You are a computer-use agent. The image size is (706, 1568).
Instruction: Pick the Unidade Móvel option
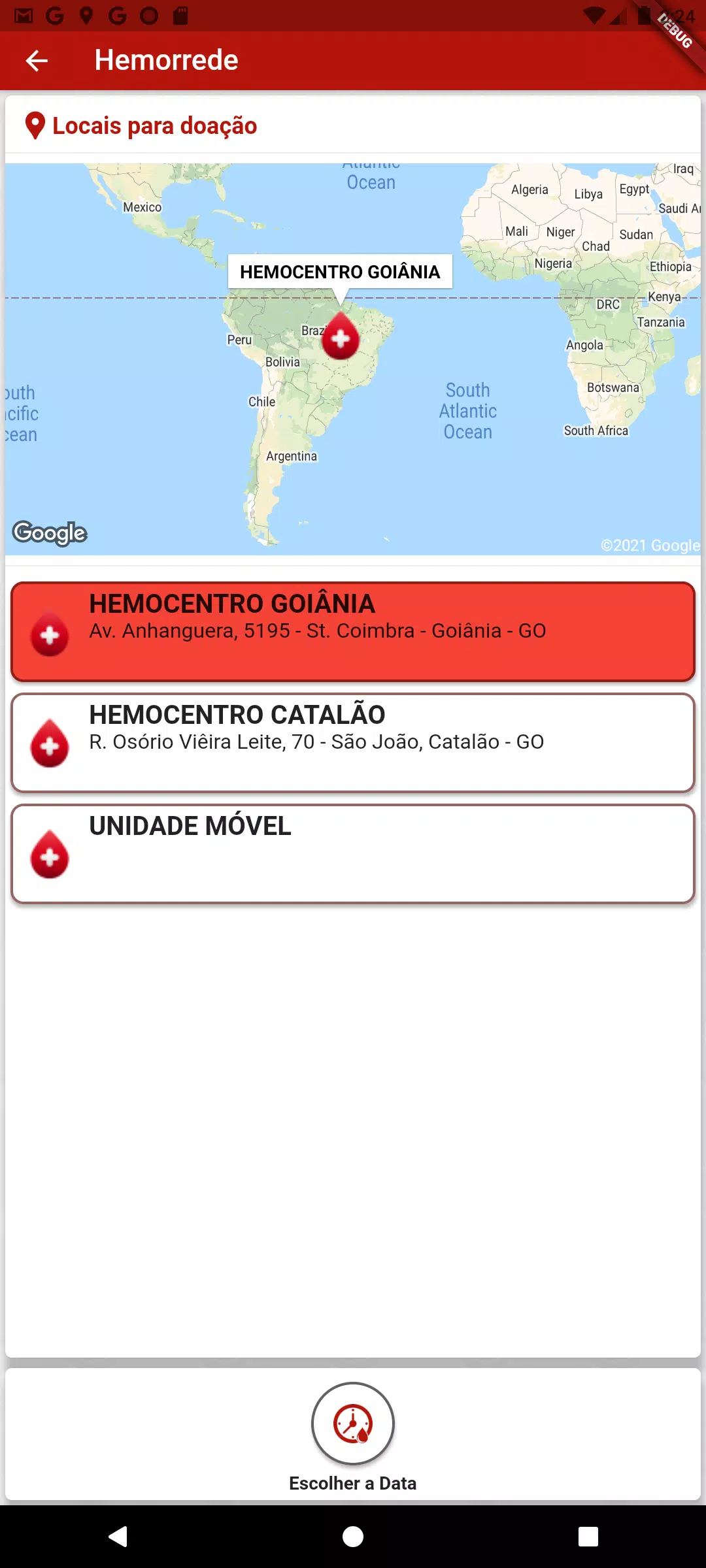click(353, 853)
